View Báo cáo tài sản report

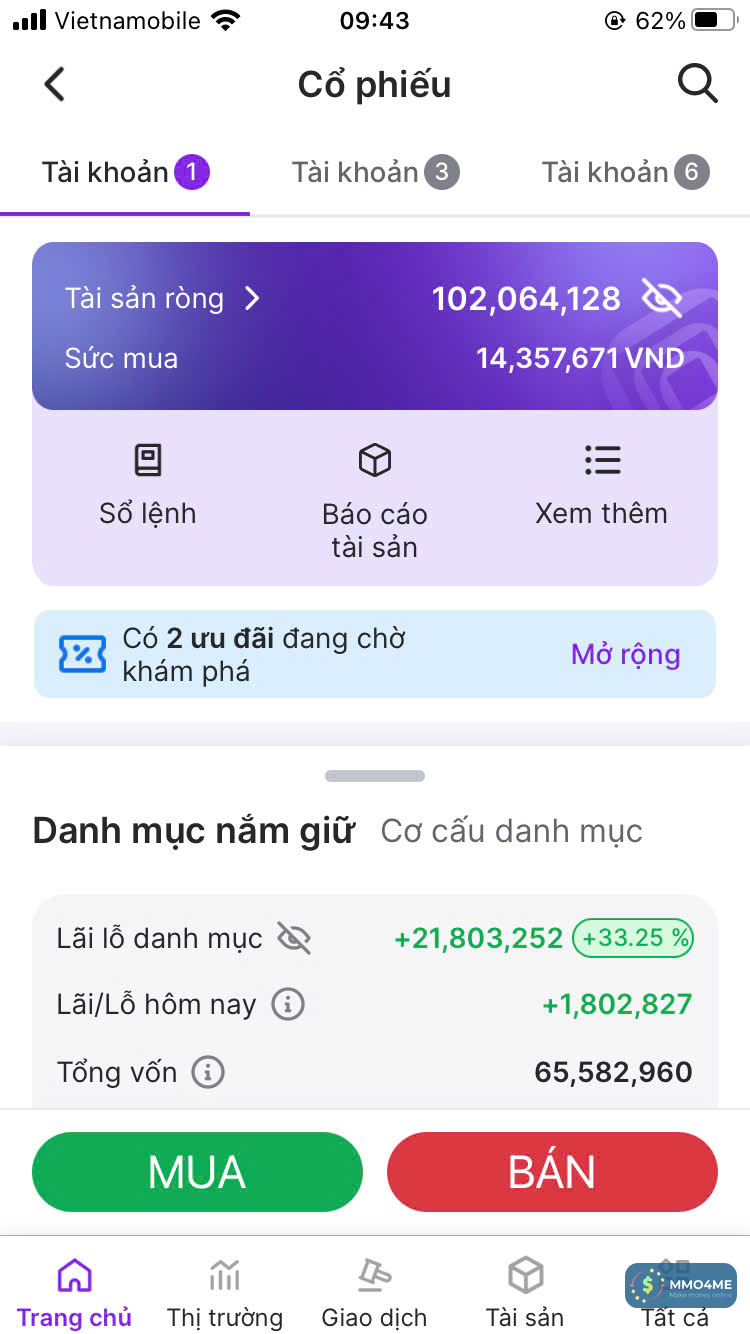(x=375, y=502)
